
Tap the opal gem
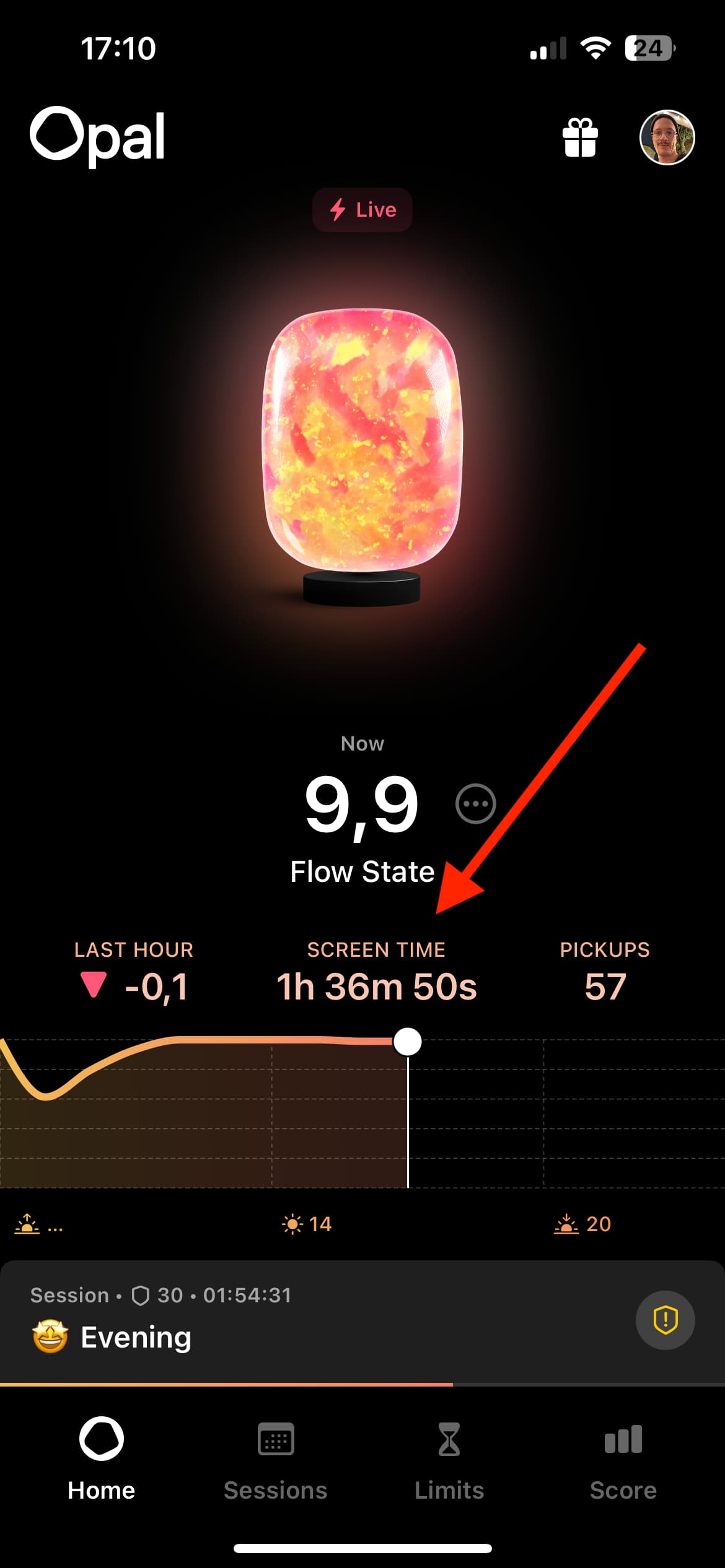coord(362,440)
